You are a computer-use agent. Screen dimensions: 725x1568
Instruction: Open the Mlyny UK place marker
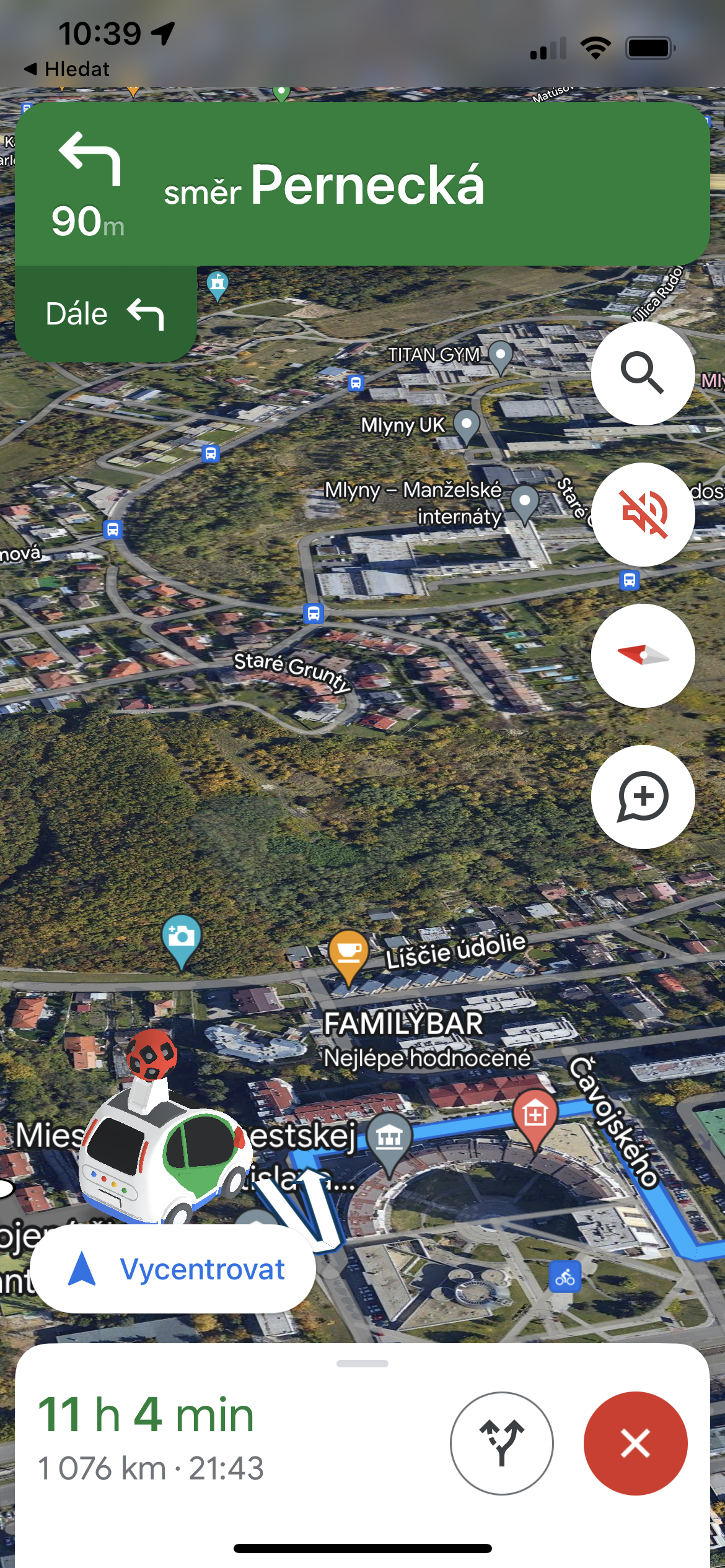(467, 425)
